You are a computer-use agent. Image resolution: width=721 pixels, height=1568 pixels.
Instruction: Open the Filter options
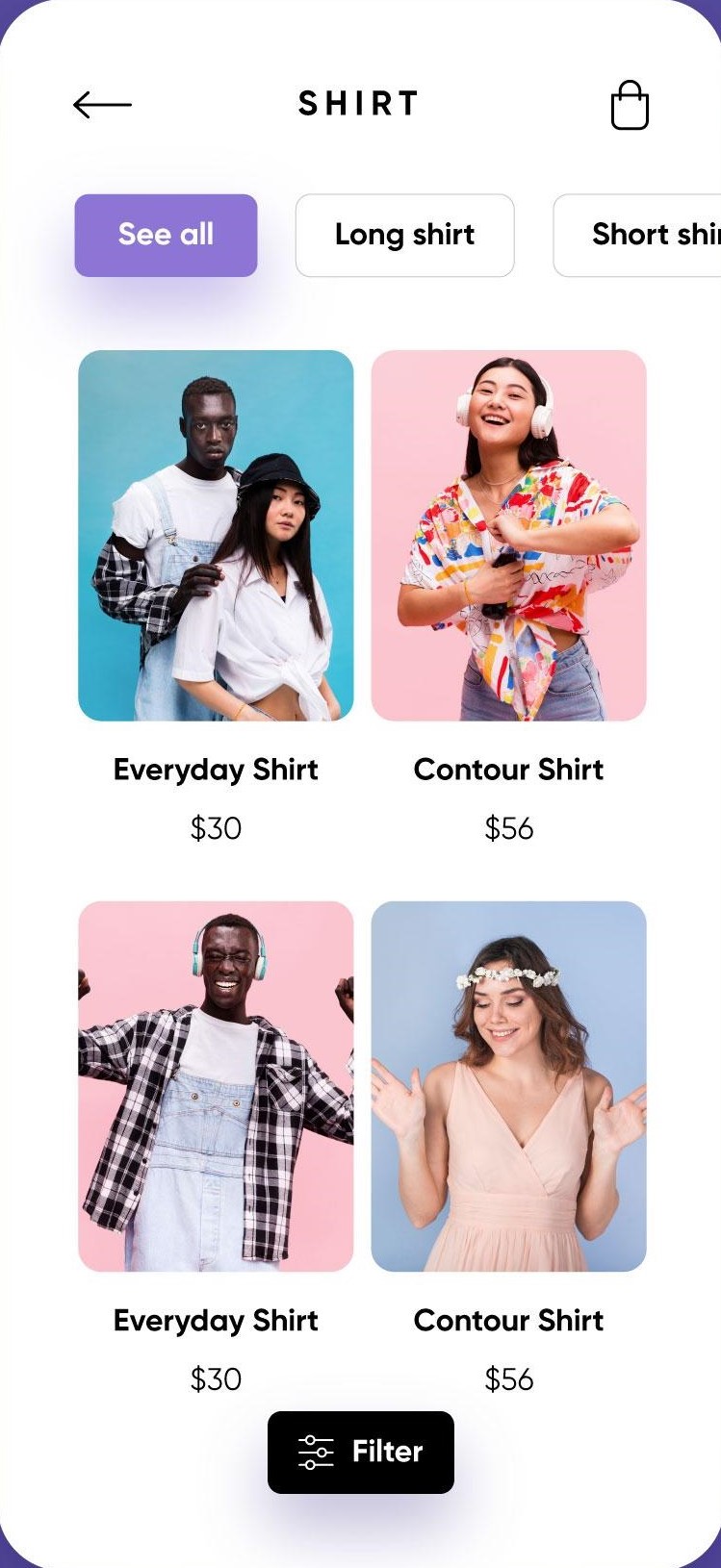(x=360, y=1452)
